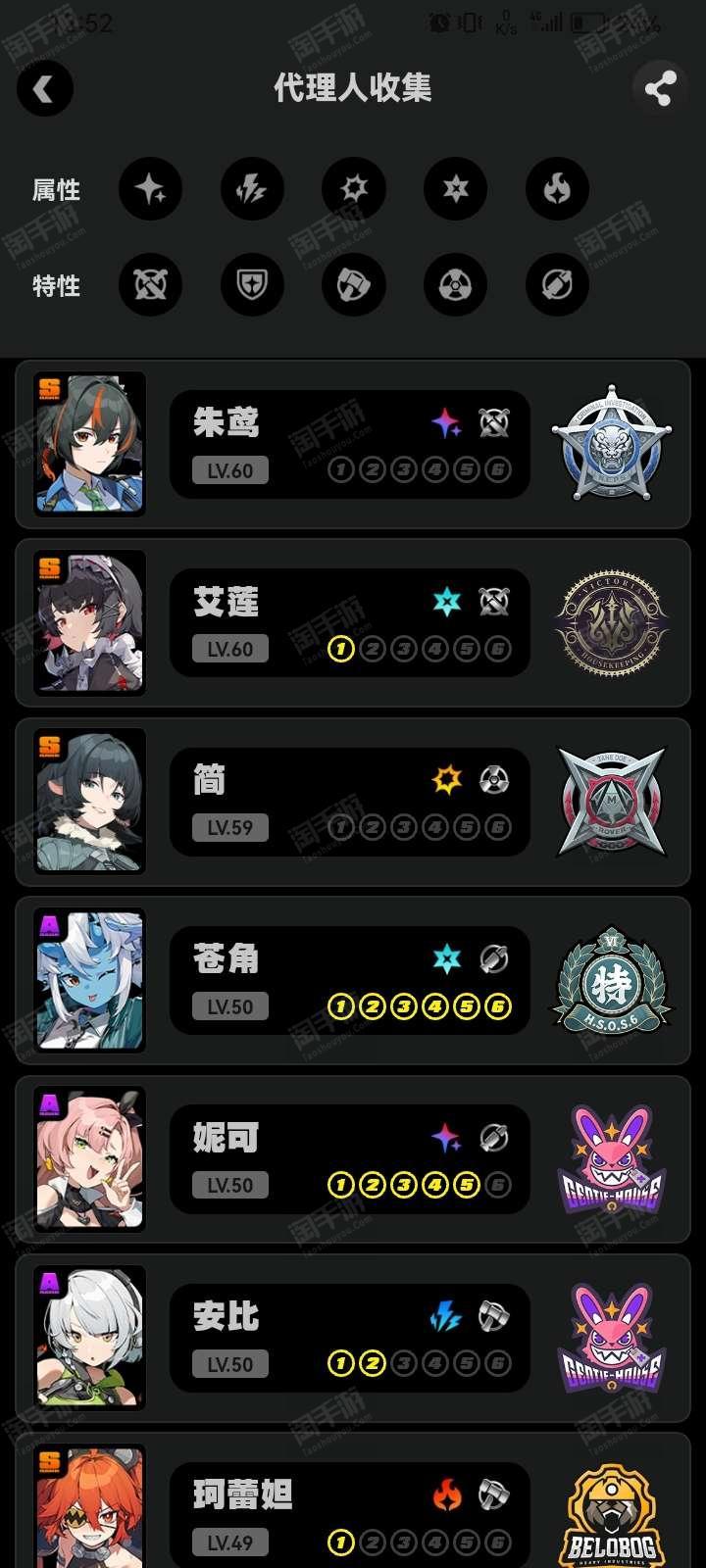Screen dimensions: 706x1568
Task: Filter agents by stun specialty
Action: tap(354, 285)
